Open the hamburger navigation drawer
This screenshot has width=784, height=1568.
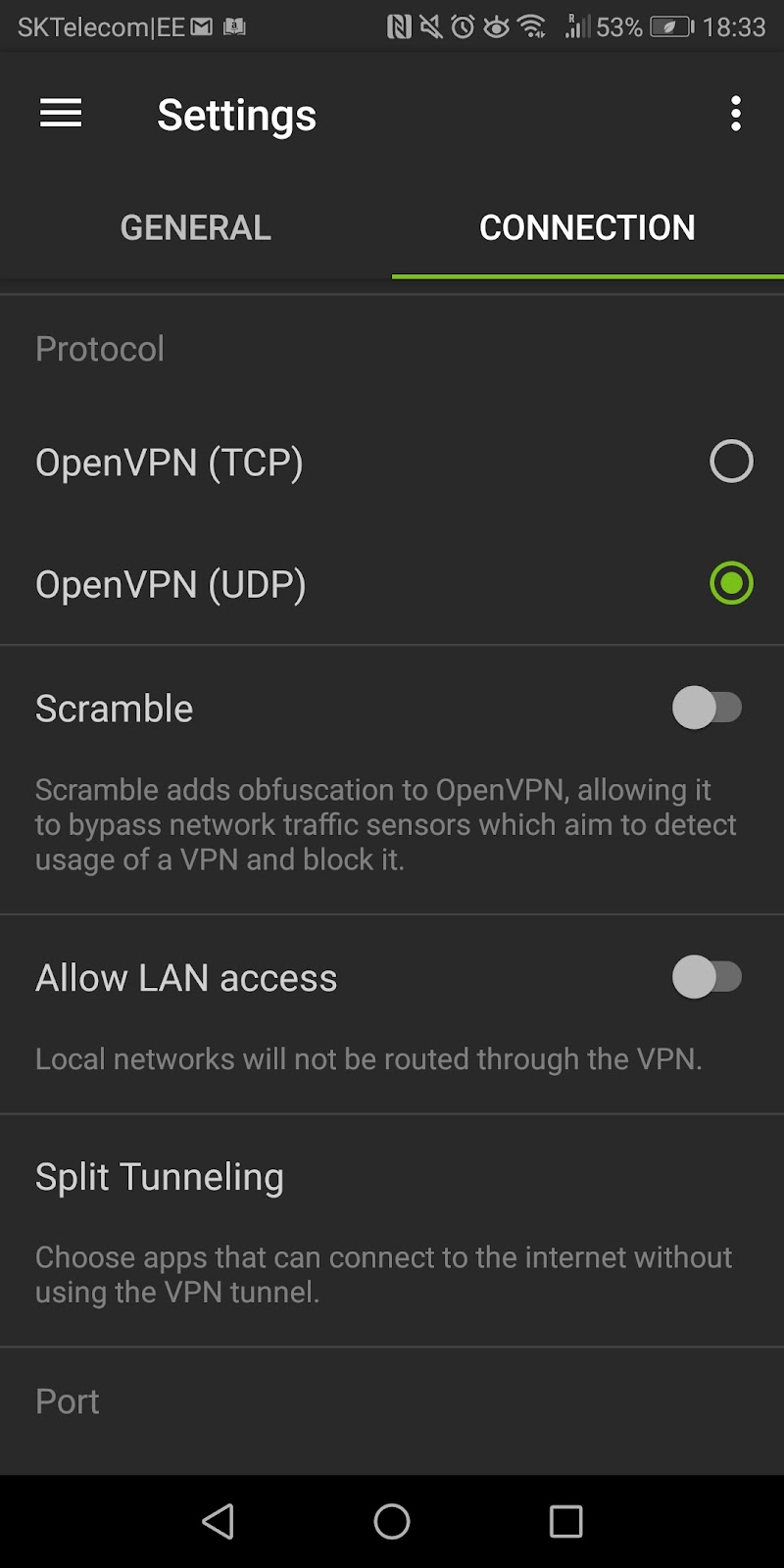point(61,114)
